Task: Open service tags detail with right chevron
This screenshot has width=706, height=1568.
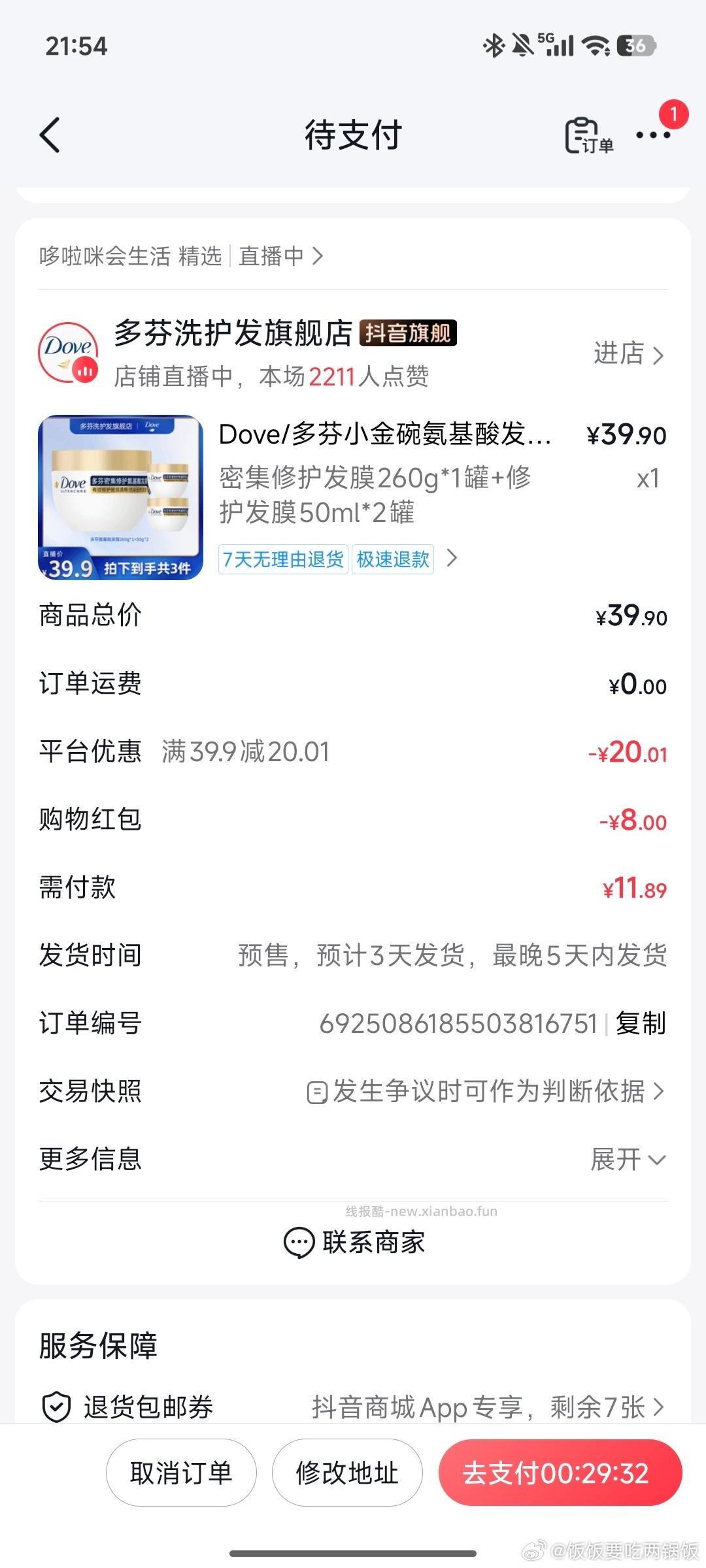Action: tap(451, 560)
